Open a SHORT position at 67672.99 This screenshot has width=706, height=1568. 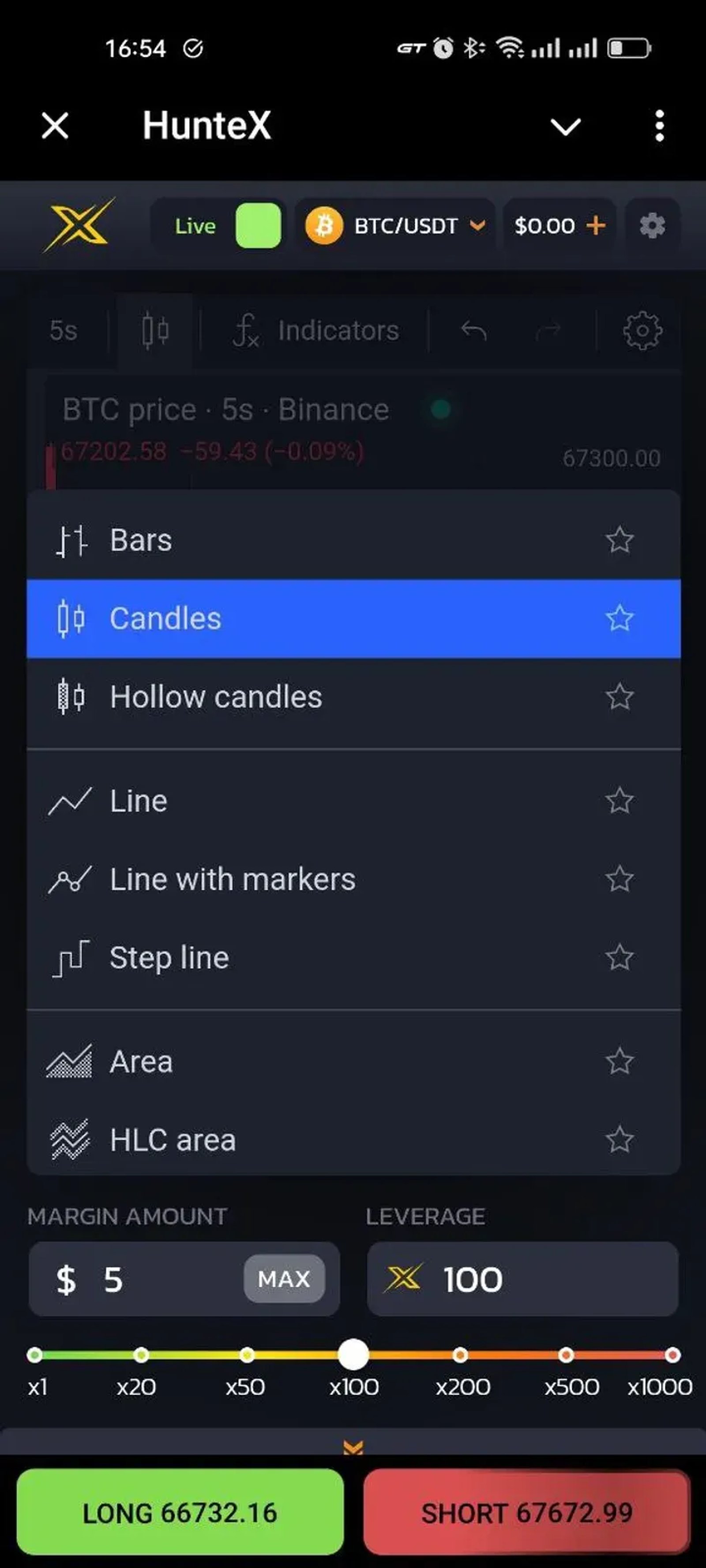[526, 1512]
